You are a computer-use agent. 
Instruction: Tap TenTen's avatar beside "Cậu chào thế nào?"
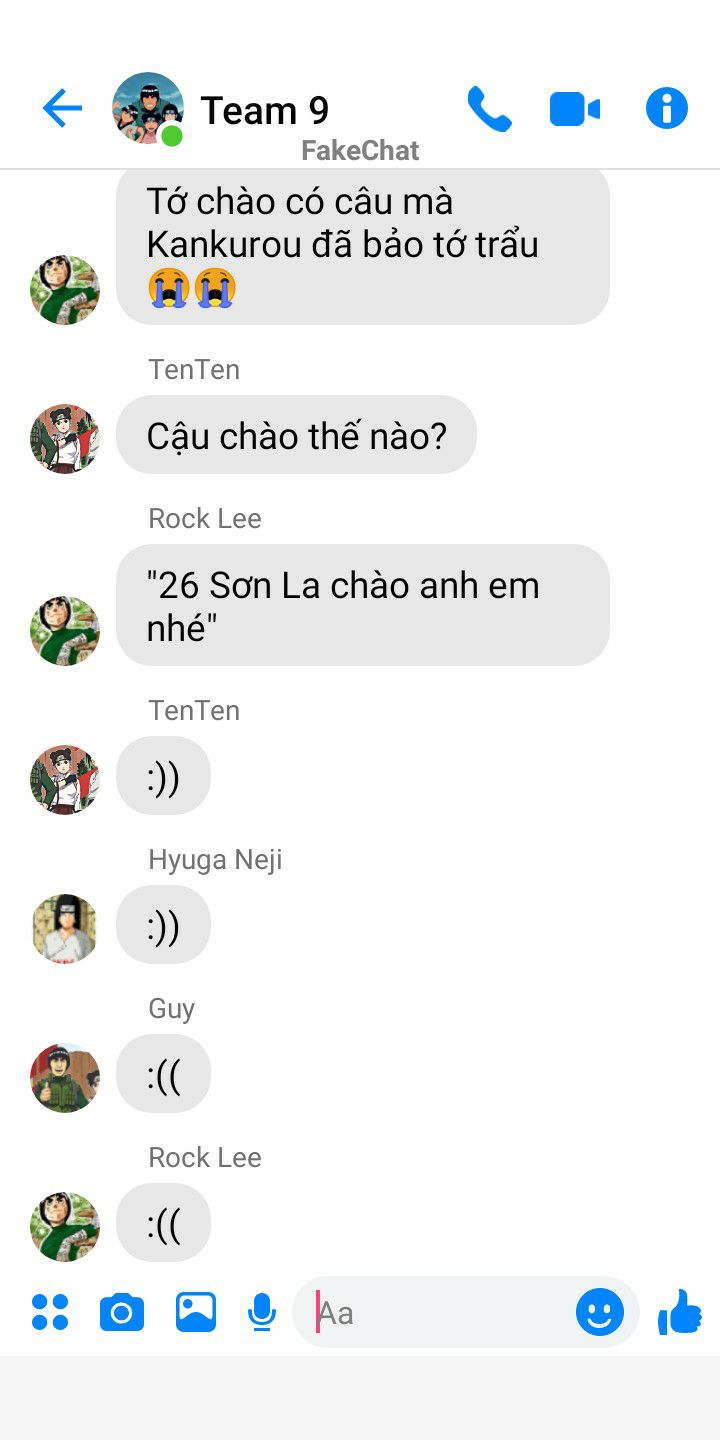pyautogui.click(x=65, y=438)
